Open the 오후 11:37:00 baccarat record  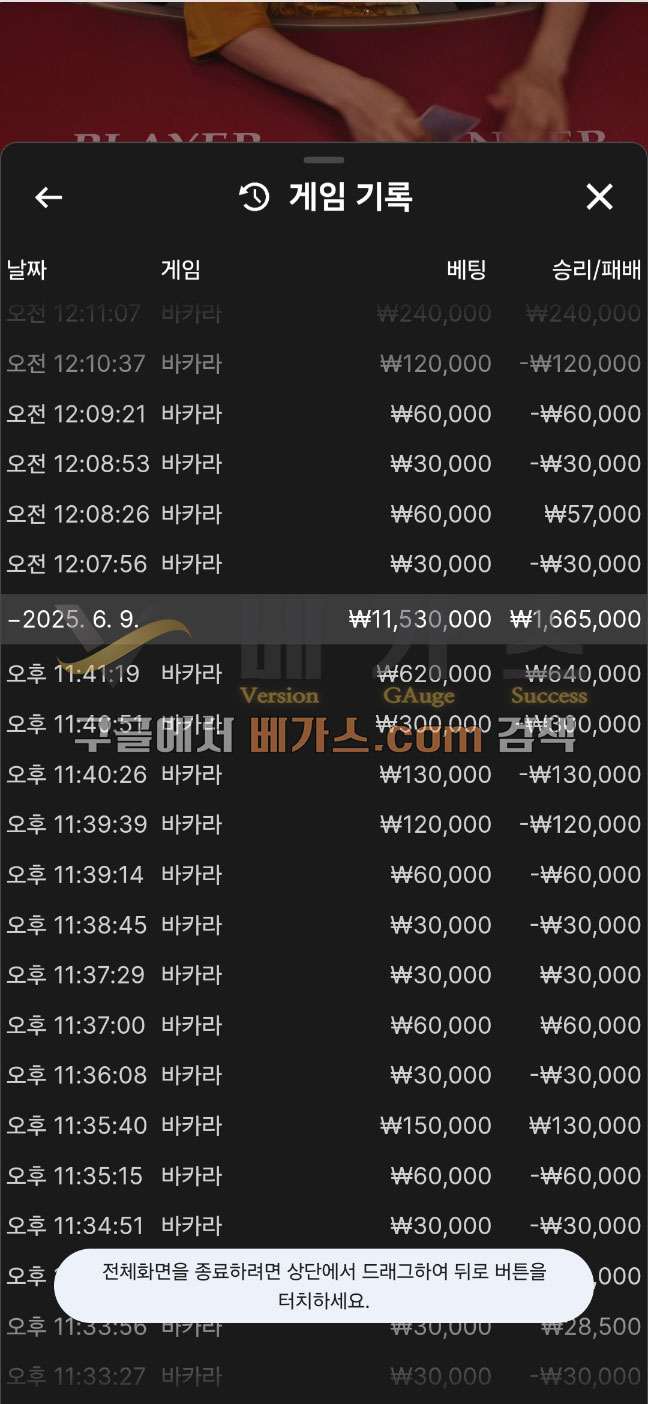(323, 1025)
